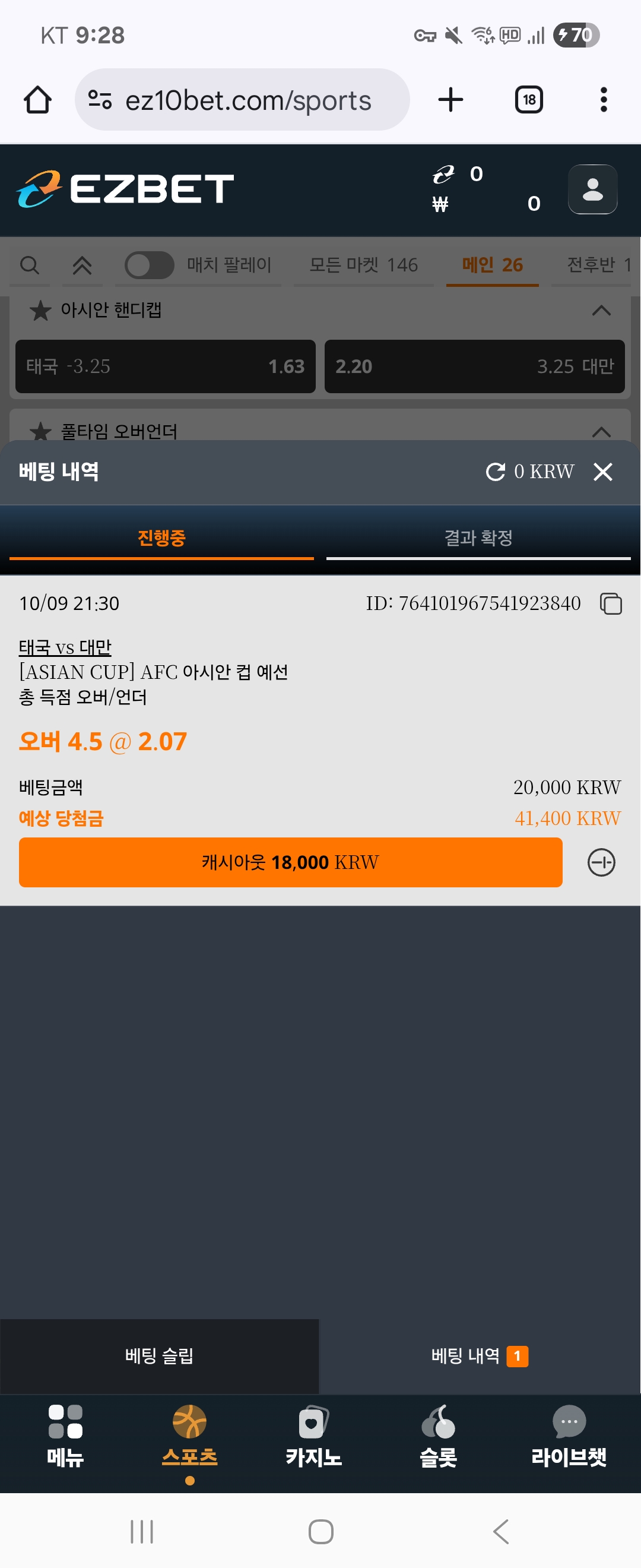This screenshot has width=641, height=1568.
Task: Open the 베팅 내역 bottom tab
Action: pos(478,1355)
